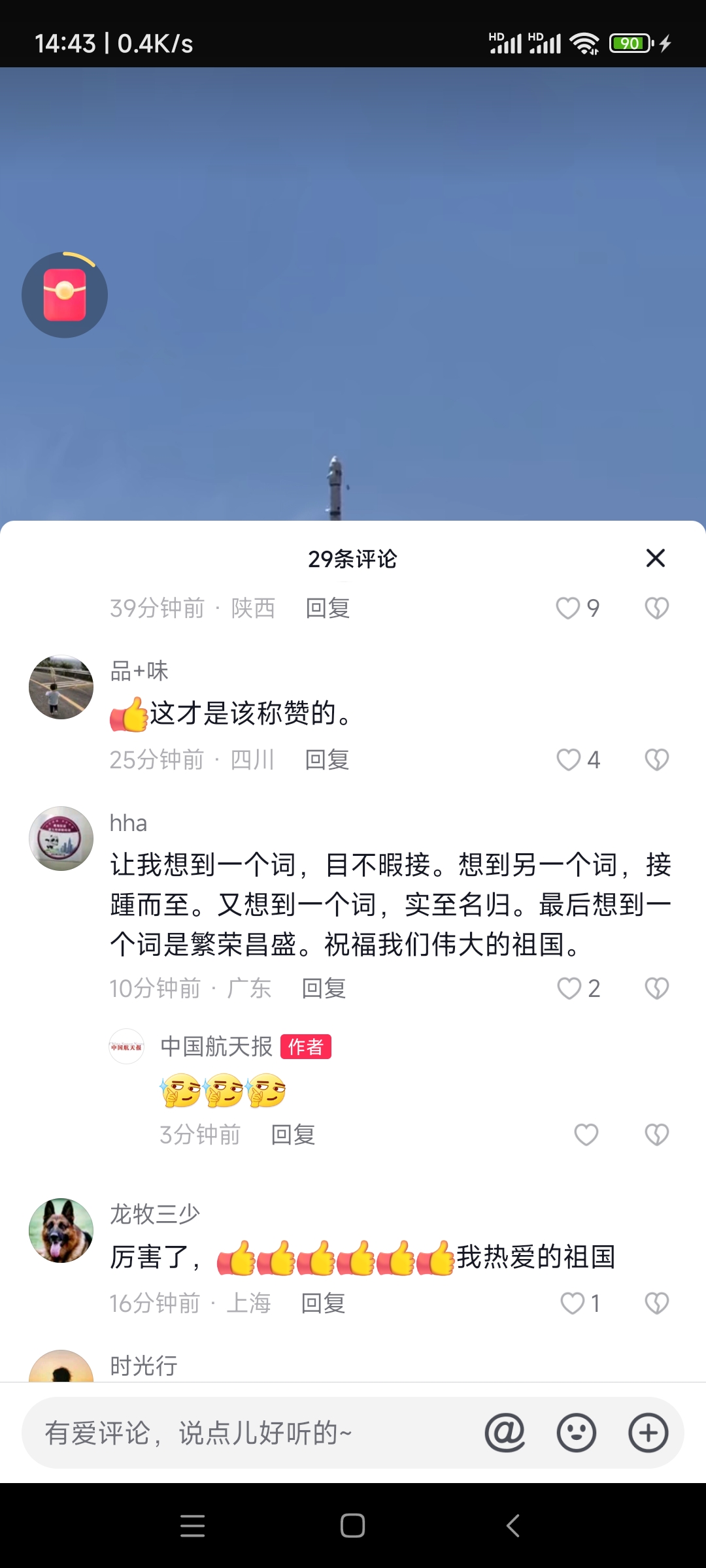Open the floating red envelope reward
The width and height of the screenshot is (706, 1568).
tap(65, 295)
